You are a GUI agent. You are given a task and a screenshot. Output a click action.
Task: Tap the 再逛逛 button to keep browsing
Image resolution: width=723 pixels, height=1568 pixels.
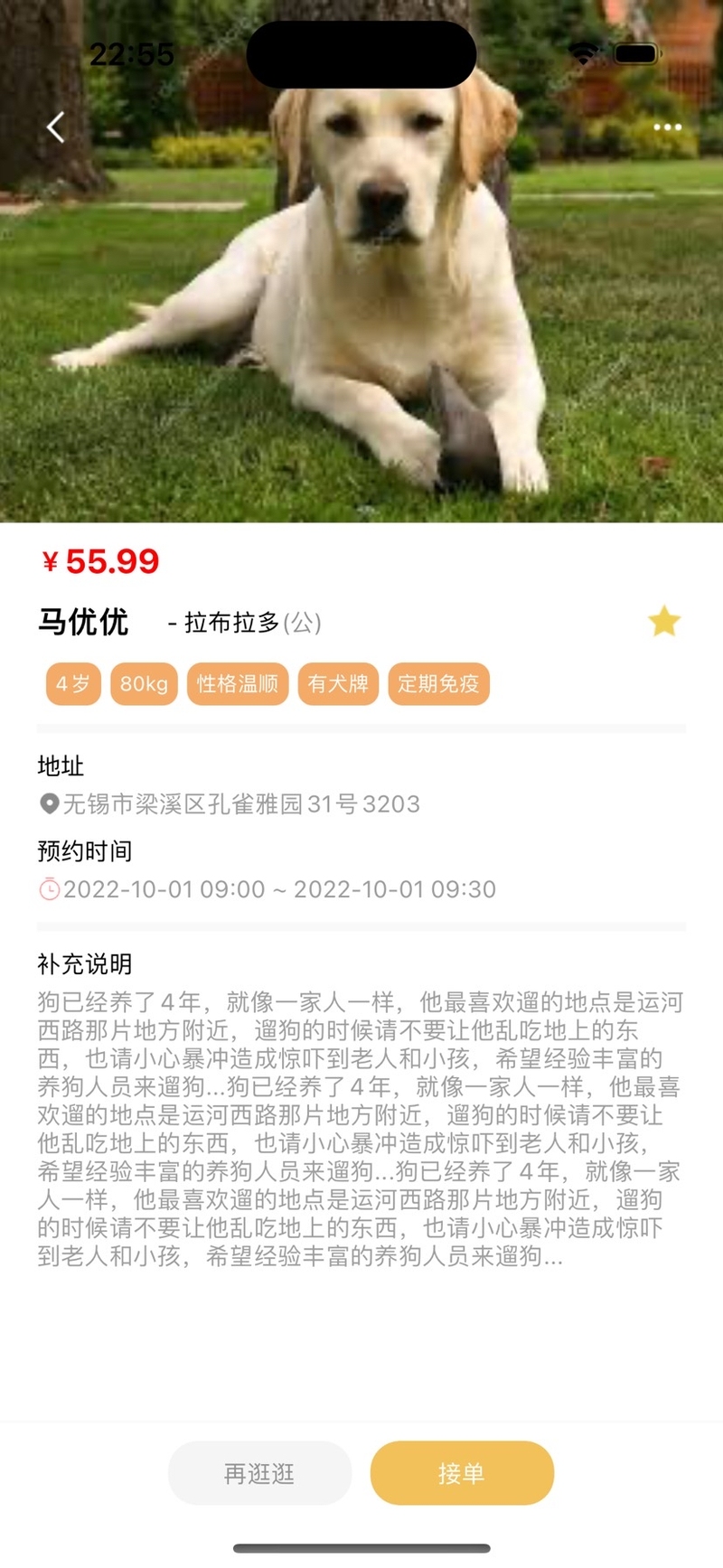(259, 1473)
